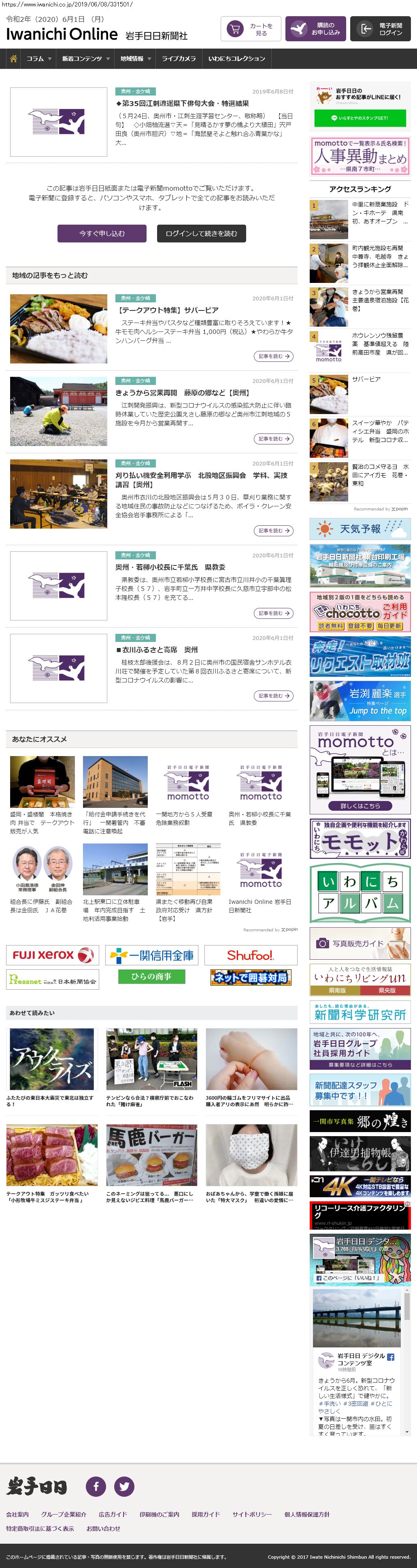417x1568 pixels.
Task: Tap the 購読のお申し込み subscription button
Action: pyautogui.click(x=315, y=29)
